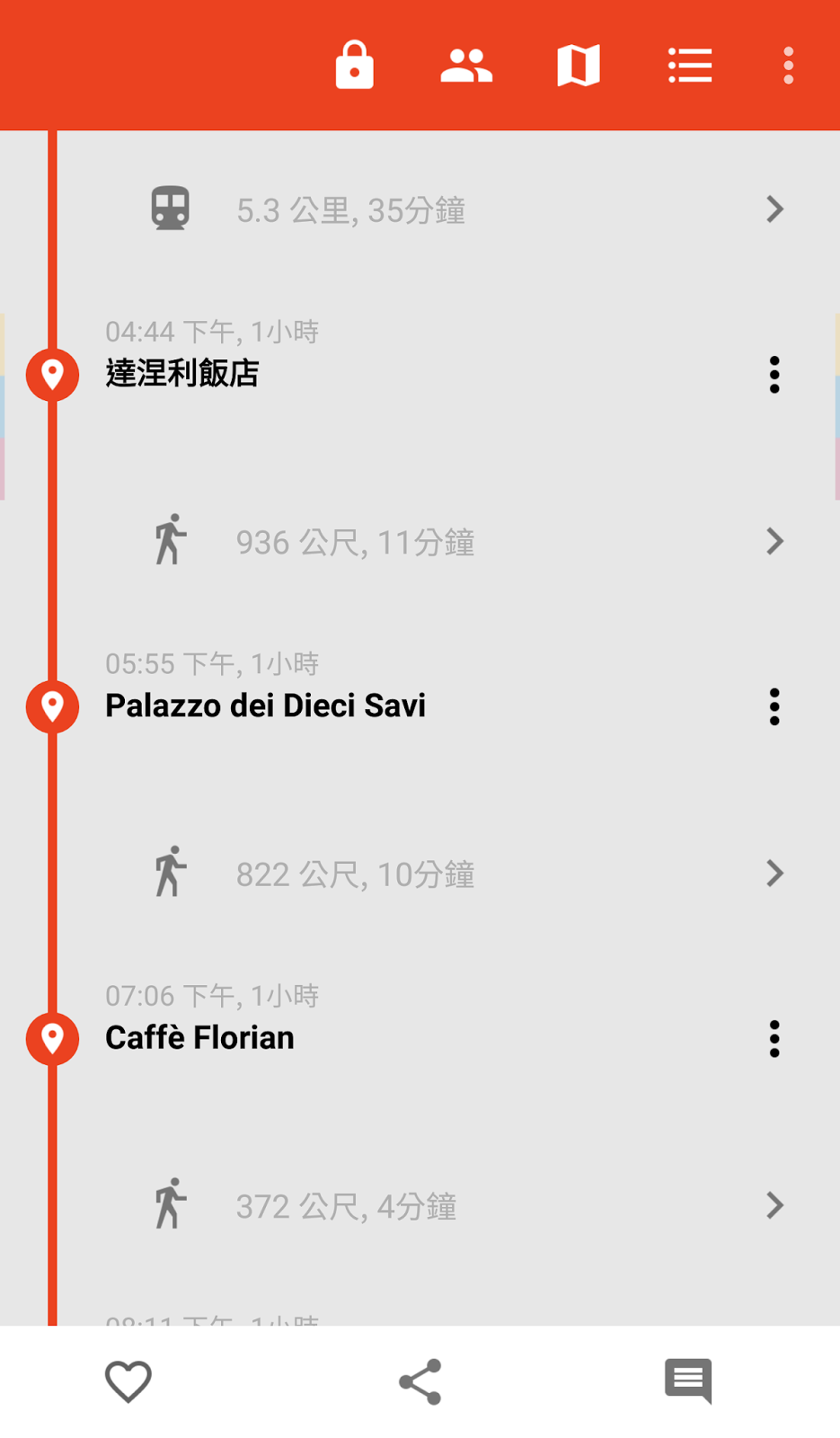Like this itinerary with the heart
Screen dimensions: 840x1438
coord(128,1381)
